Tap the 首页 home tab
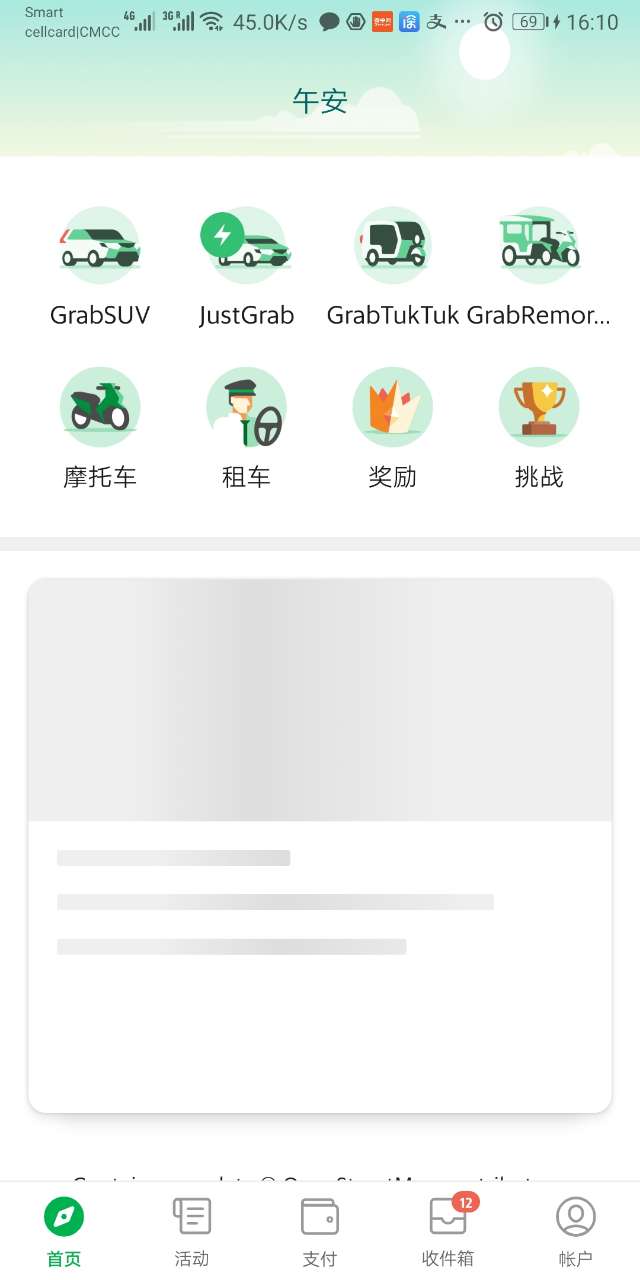 [64, 1230]
